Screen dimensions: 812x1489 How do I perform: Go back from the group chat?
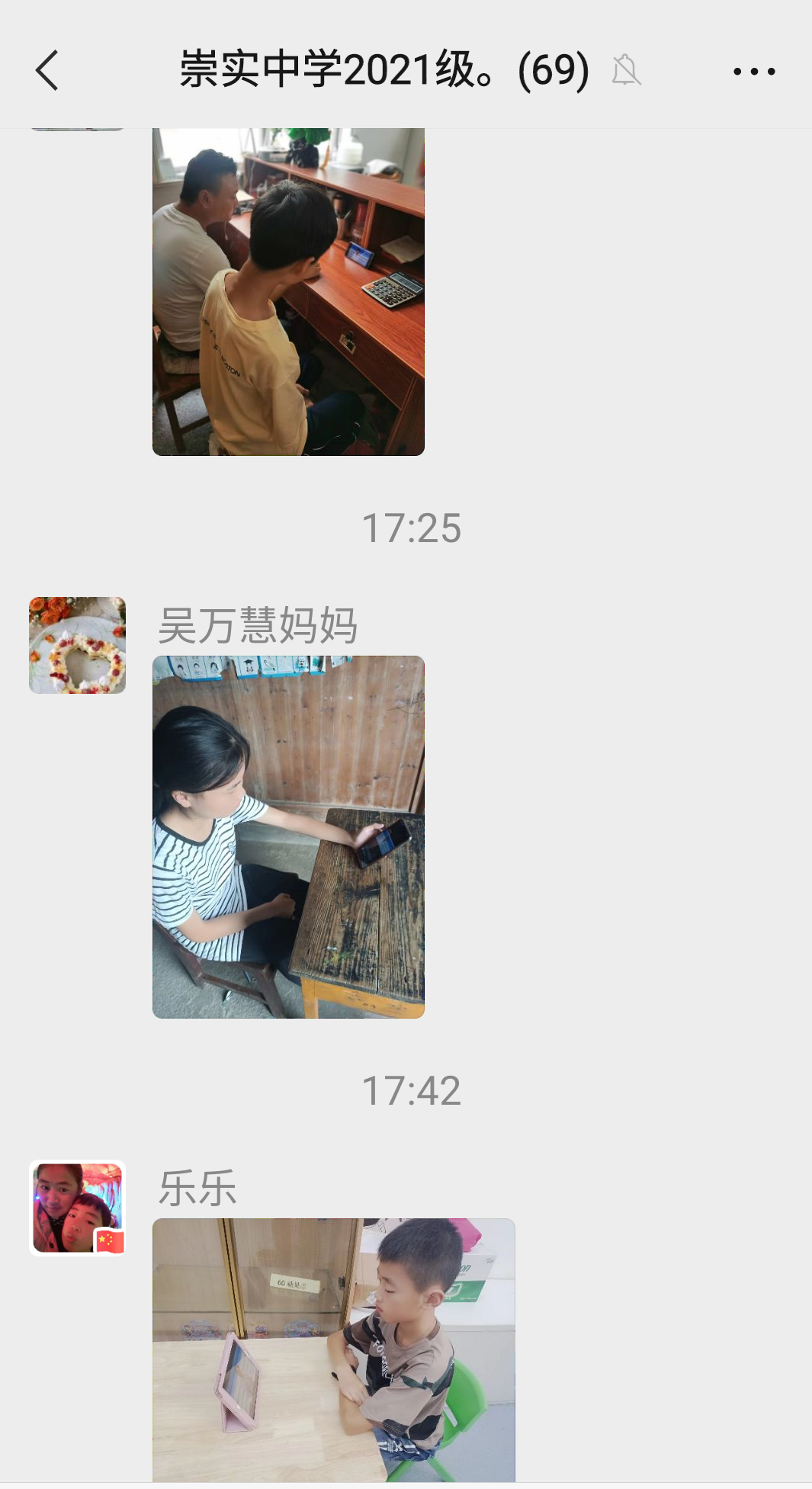coord(47,71)
